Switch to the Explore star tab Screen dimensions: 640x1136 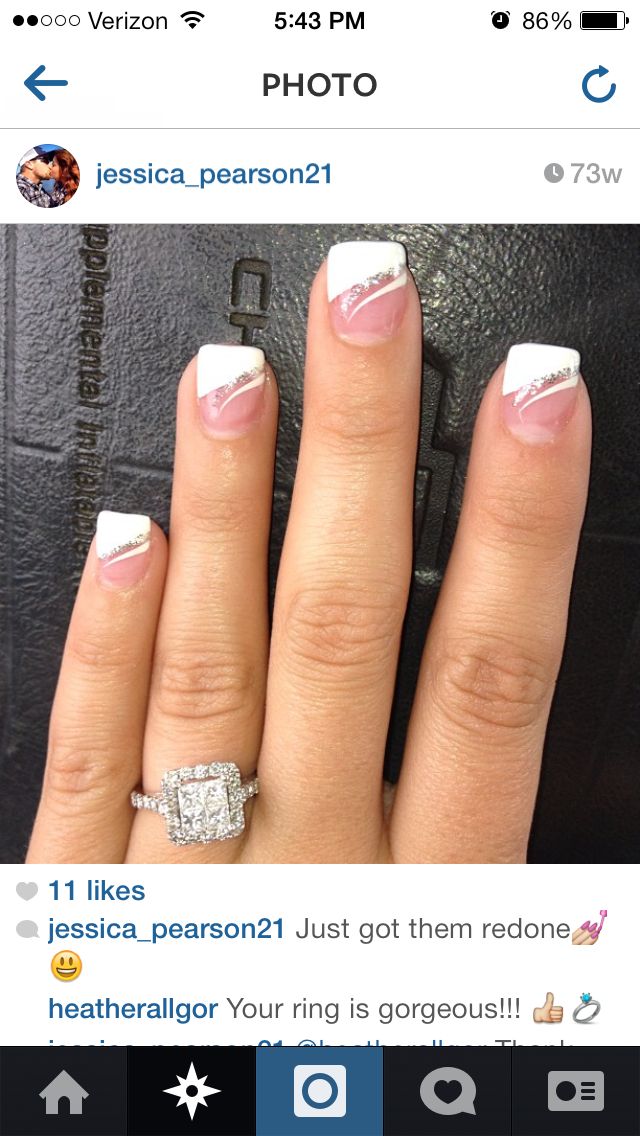[x=191, y=1091]
